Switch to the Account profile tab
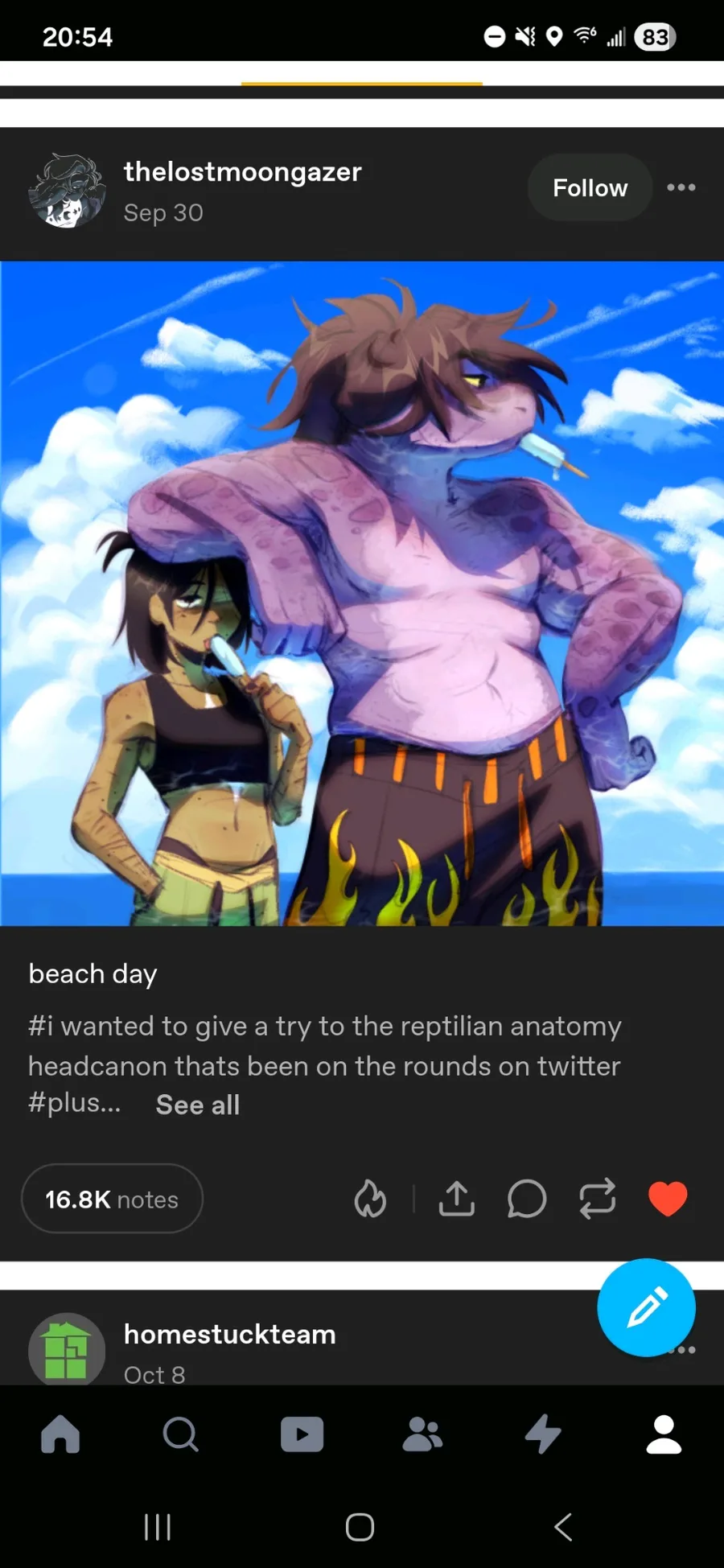The height and width of the screenshot is (1568, 724). coord(664,1434)
